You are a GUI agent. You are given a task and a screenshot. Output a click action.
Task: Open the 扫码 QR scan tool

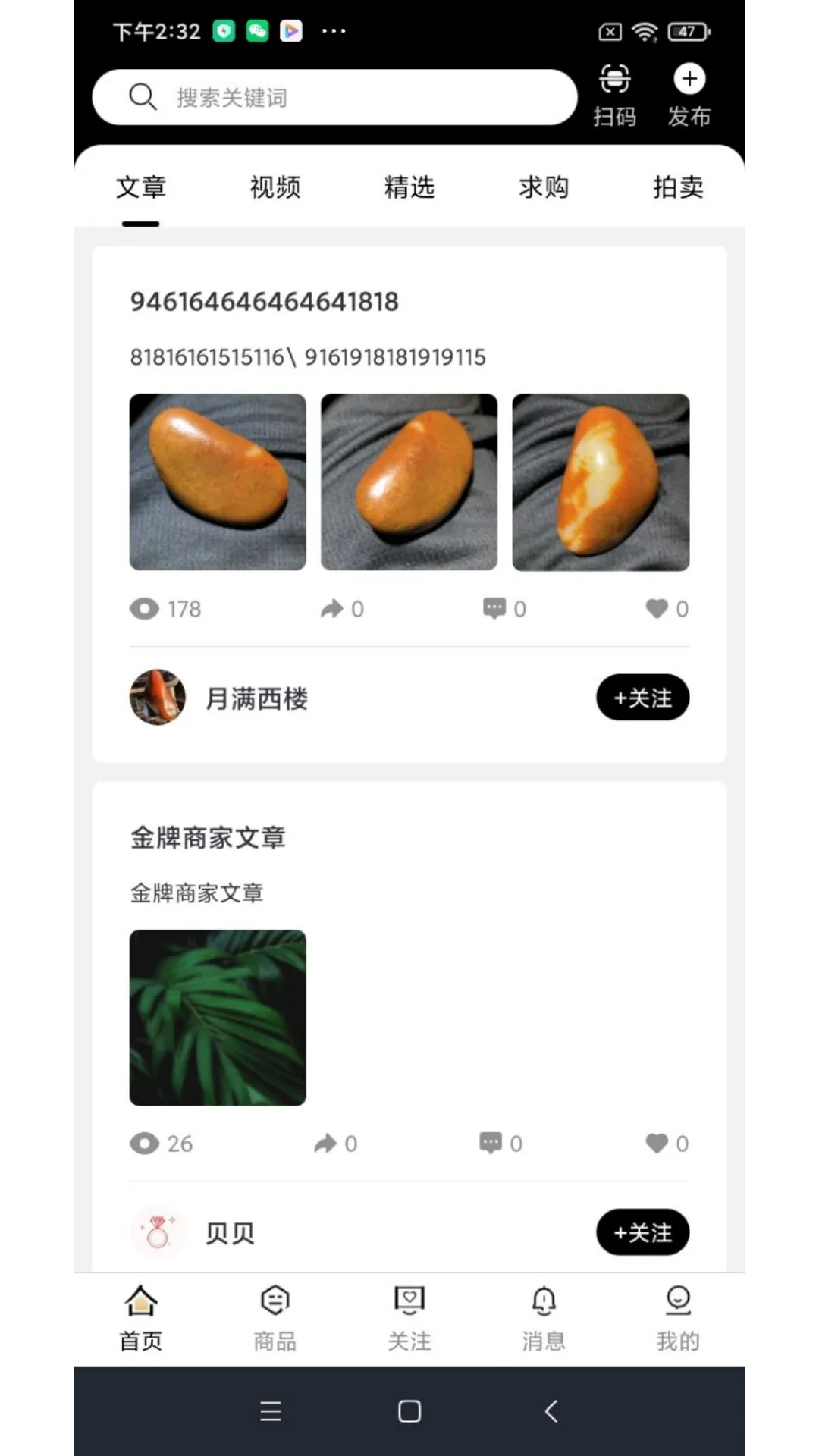614,93
